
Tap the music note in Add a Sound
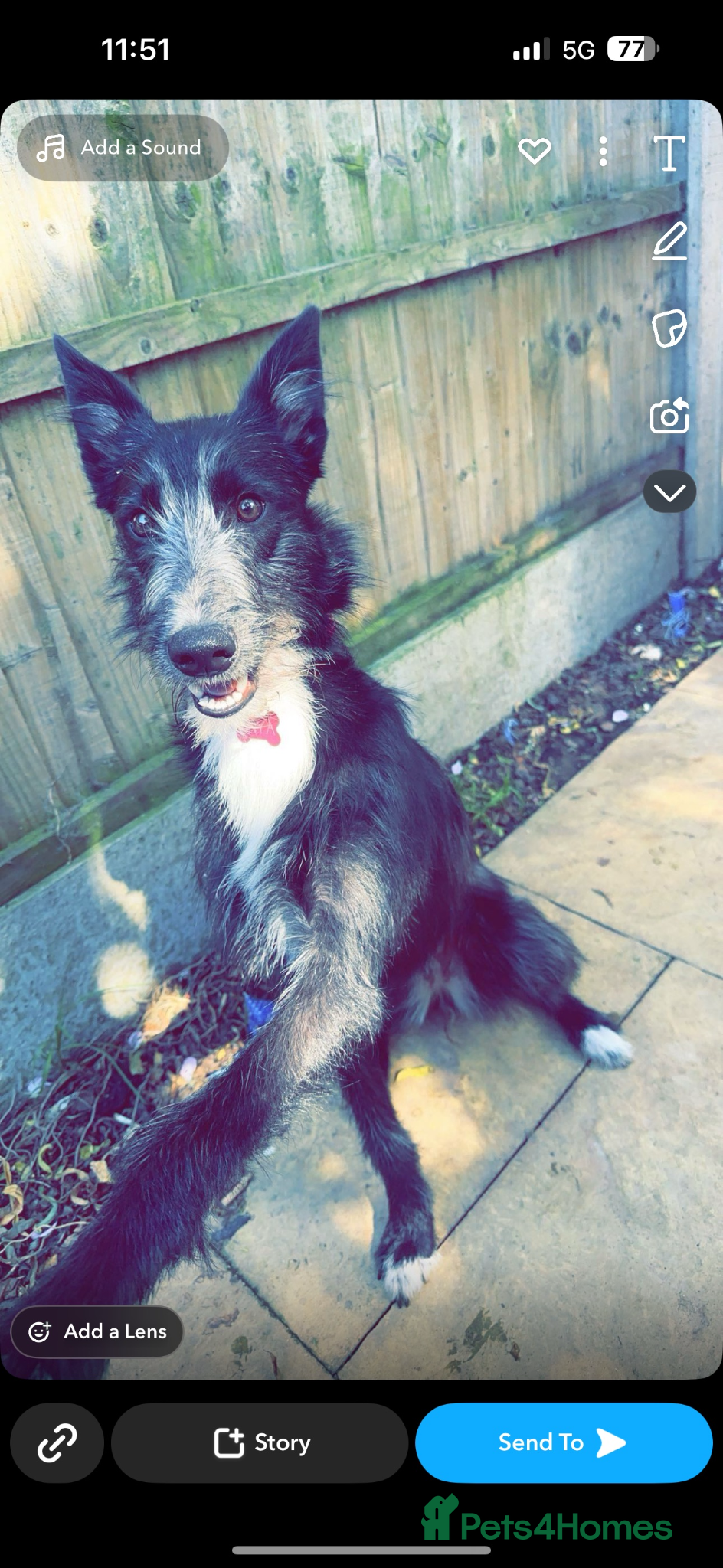pyautogui.click(x=52, y=148)
